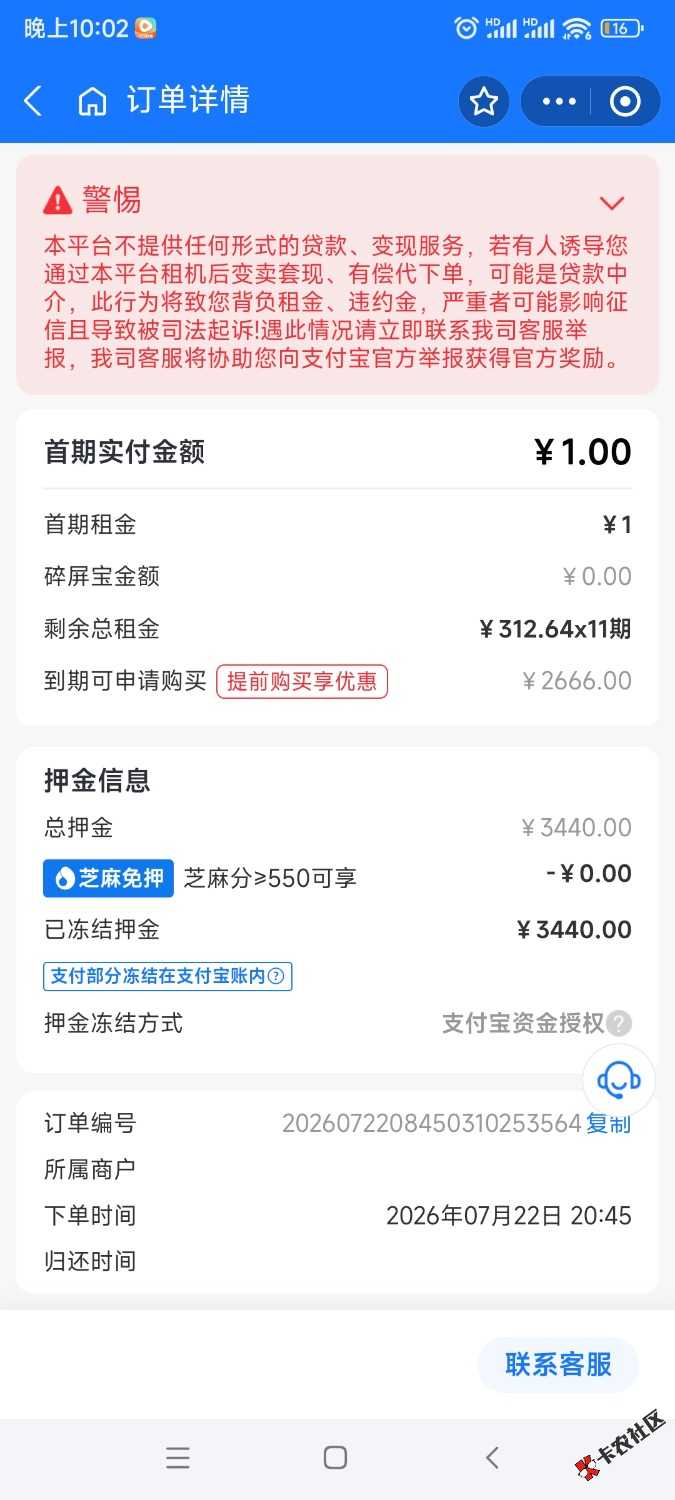Open recent apps from the navigation bar
The height and width of the screenshot is (1500, 675).
[x=178, y=1458]
